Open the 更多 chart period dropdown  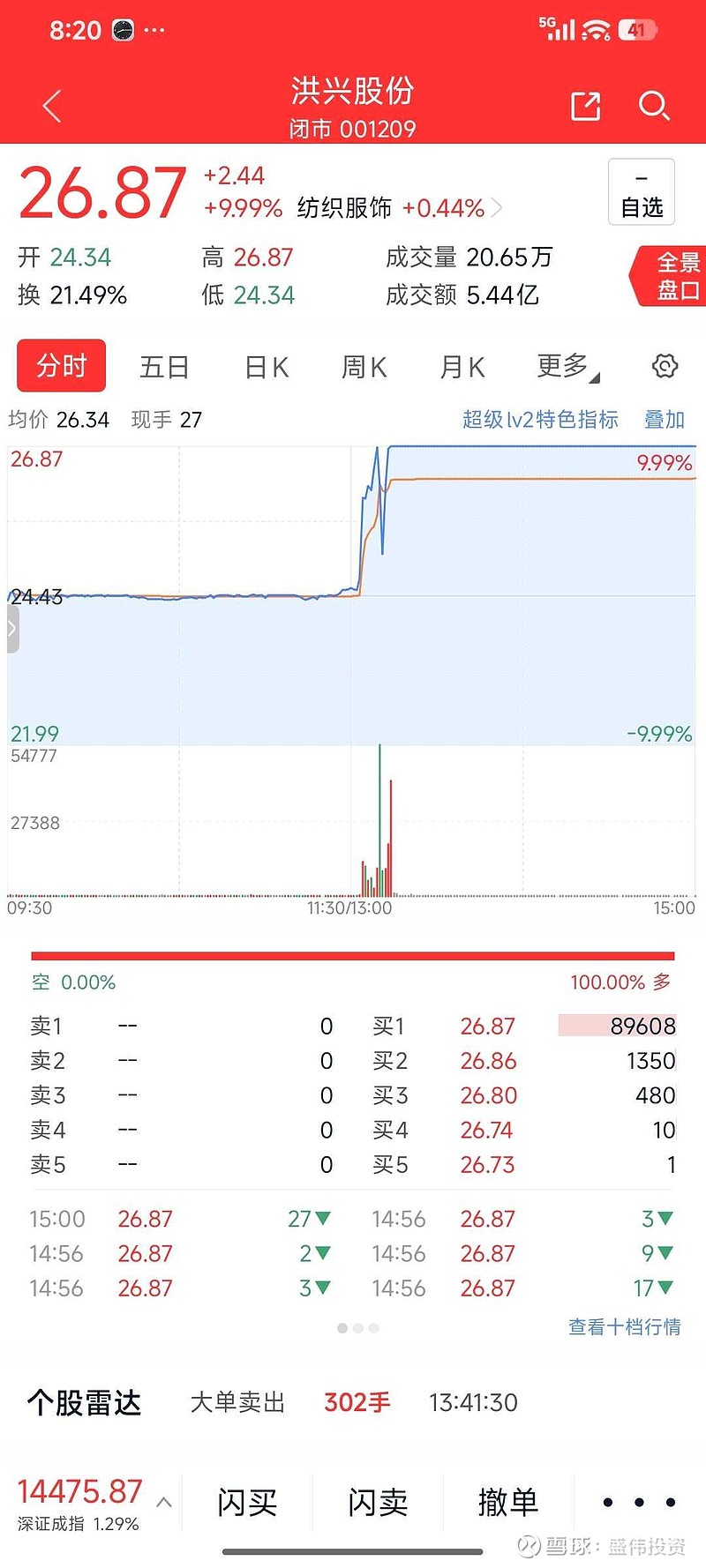(563, 366)
